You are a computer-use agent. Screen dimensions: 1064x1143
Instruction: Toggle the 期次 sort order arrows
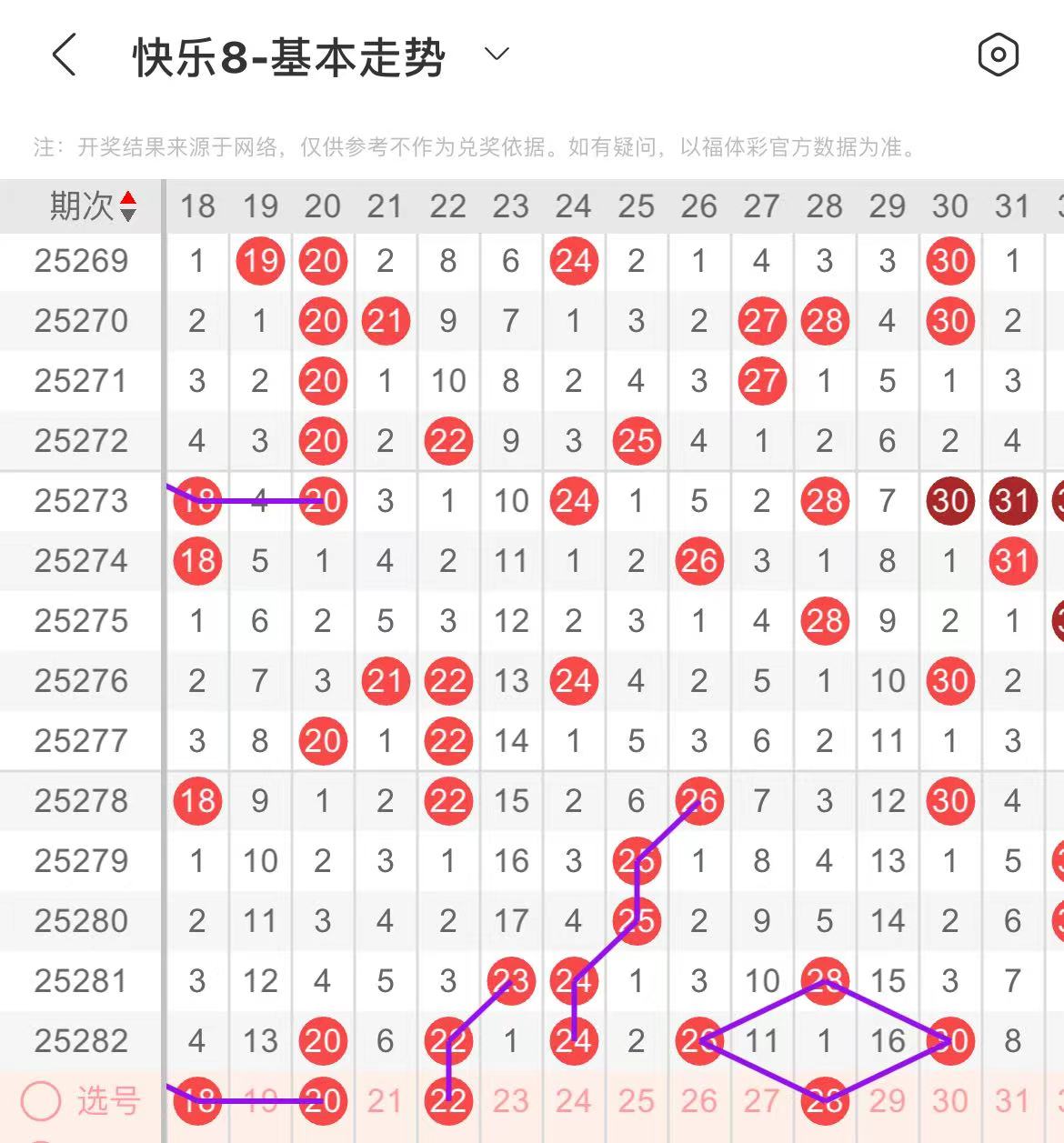(128, 206)
